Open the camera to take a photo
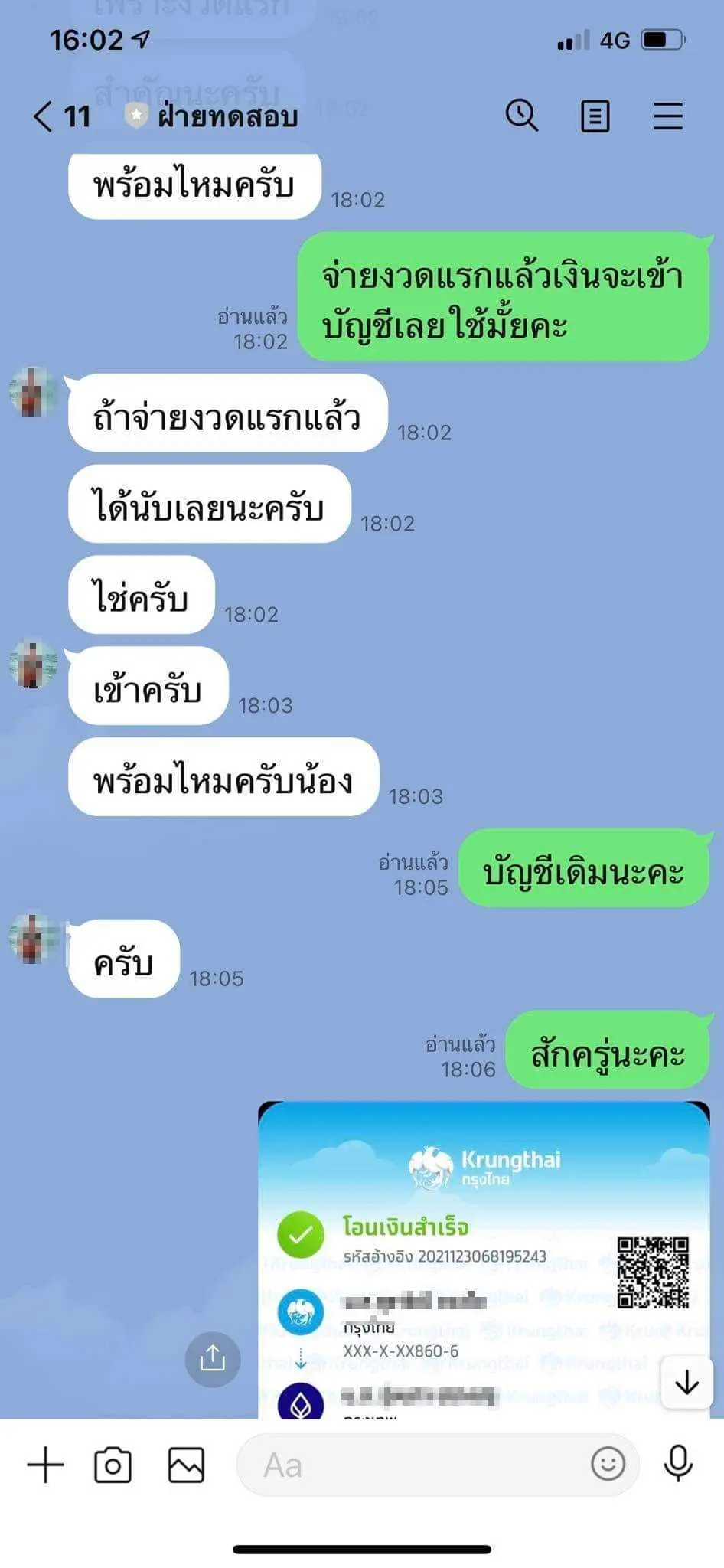The width and height of the screenshot is (724, 1568). 113,1465
